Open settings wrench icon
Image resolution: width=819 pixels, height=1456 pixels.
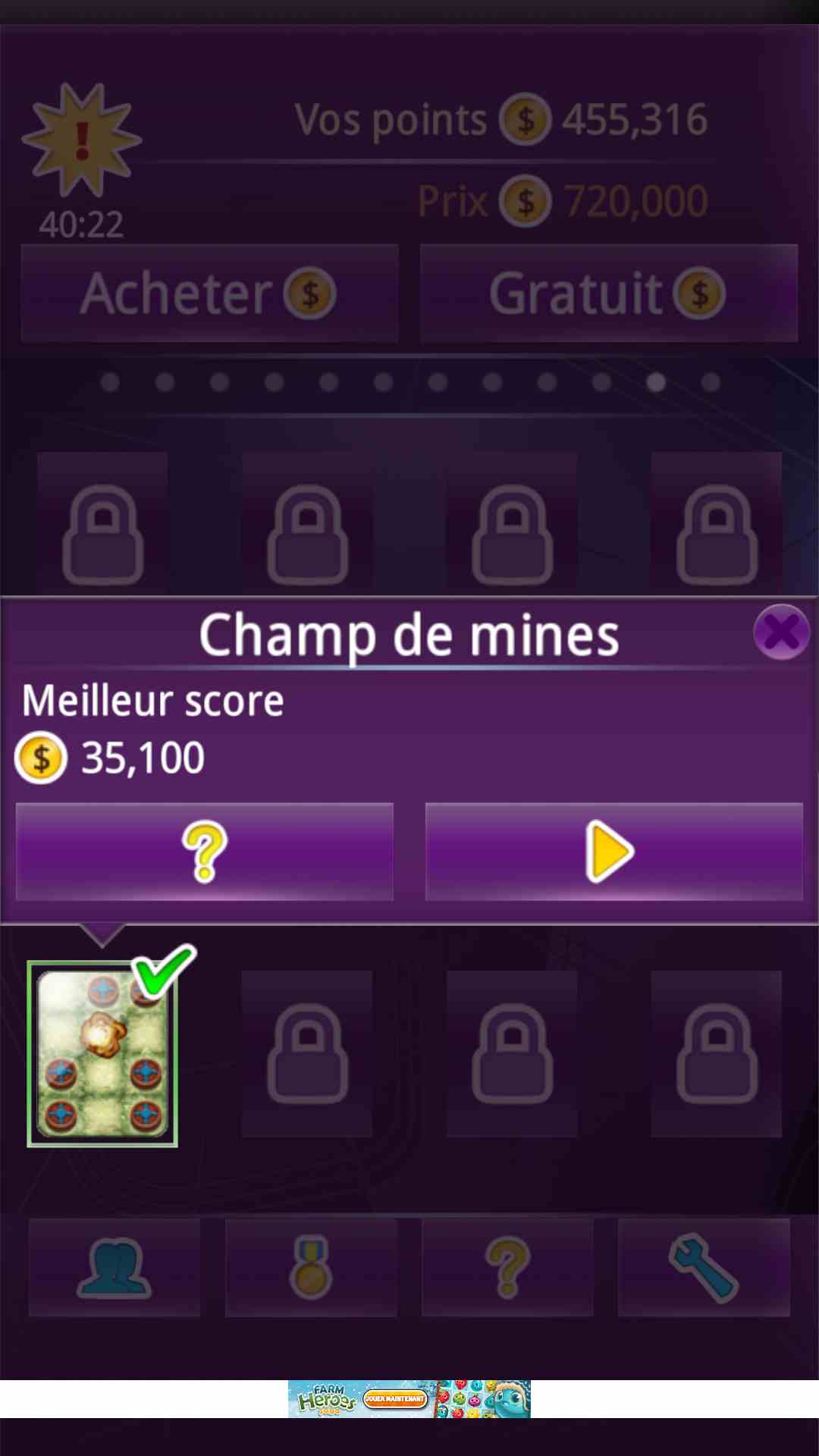(704, 1268)
